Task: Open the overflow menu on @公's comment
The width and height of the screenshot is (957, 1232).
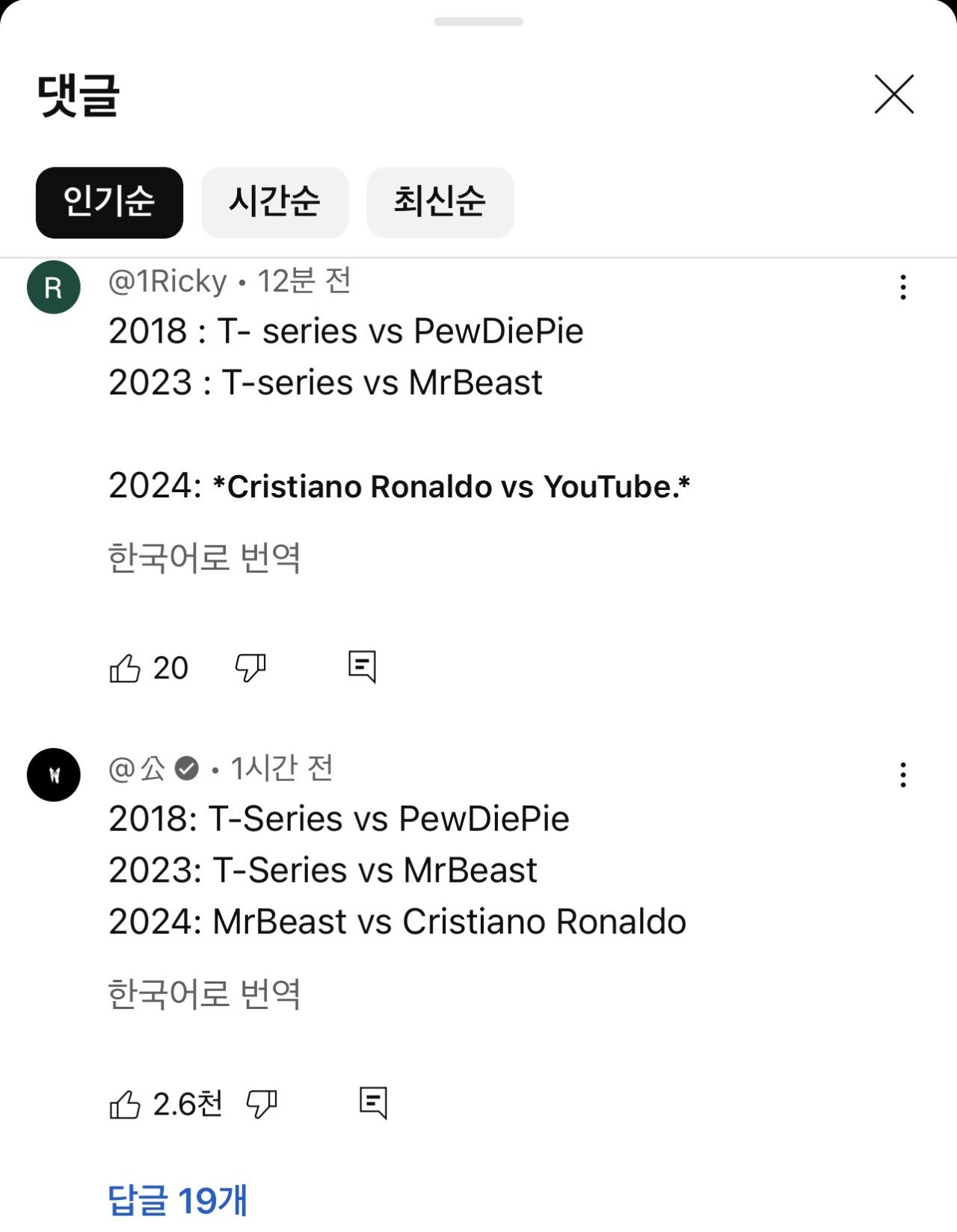Action: 903,775
